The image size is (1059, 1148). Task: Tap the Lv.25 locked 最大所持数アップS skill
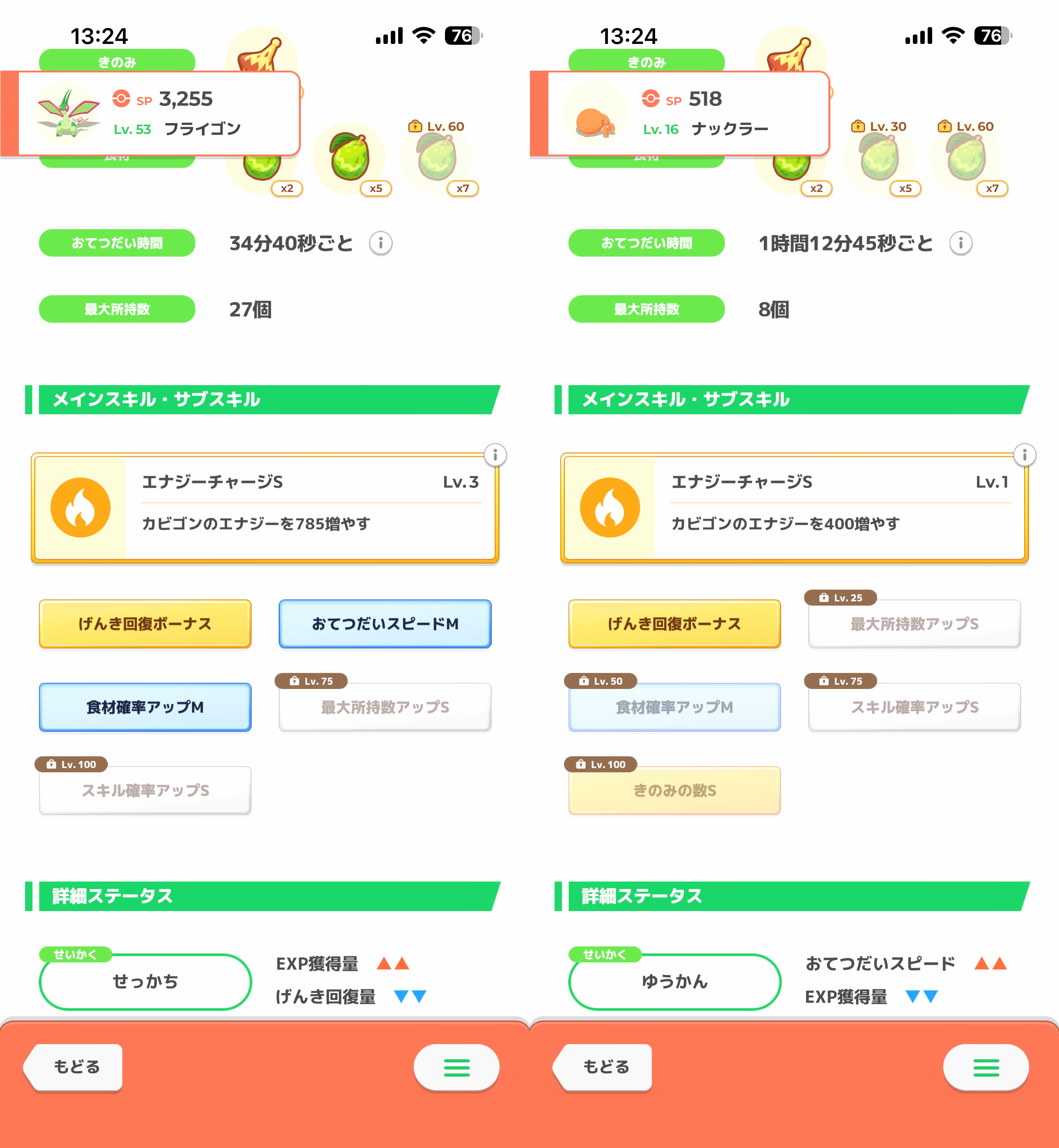click(x=915, y=624)
